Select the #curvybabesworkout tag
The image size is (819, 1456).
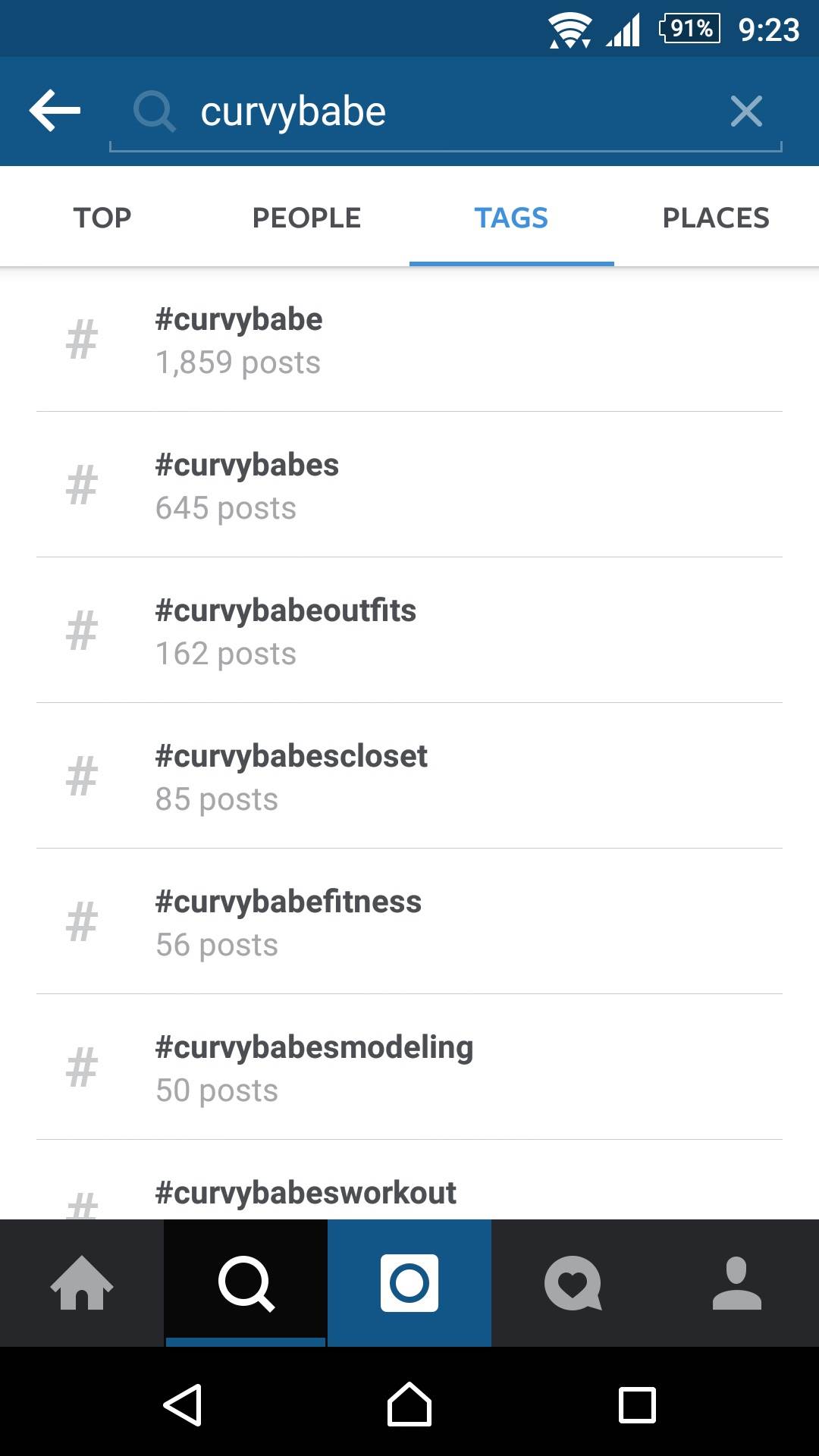click(409, 1194)
